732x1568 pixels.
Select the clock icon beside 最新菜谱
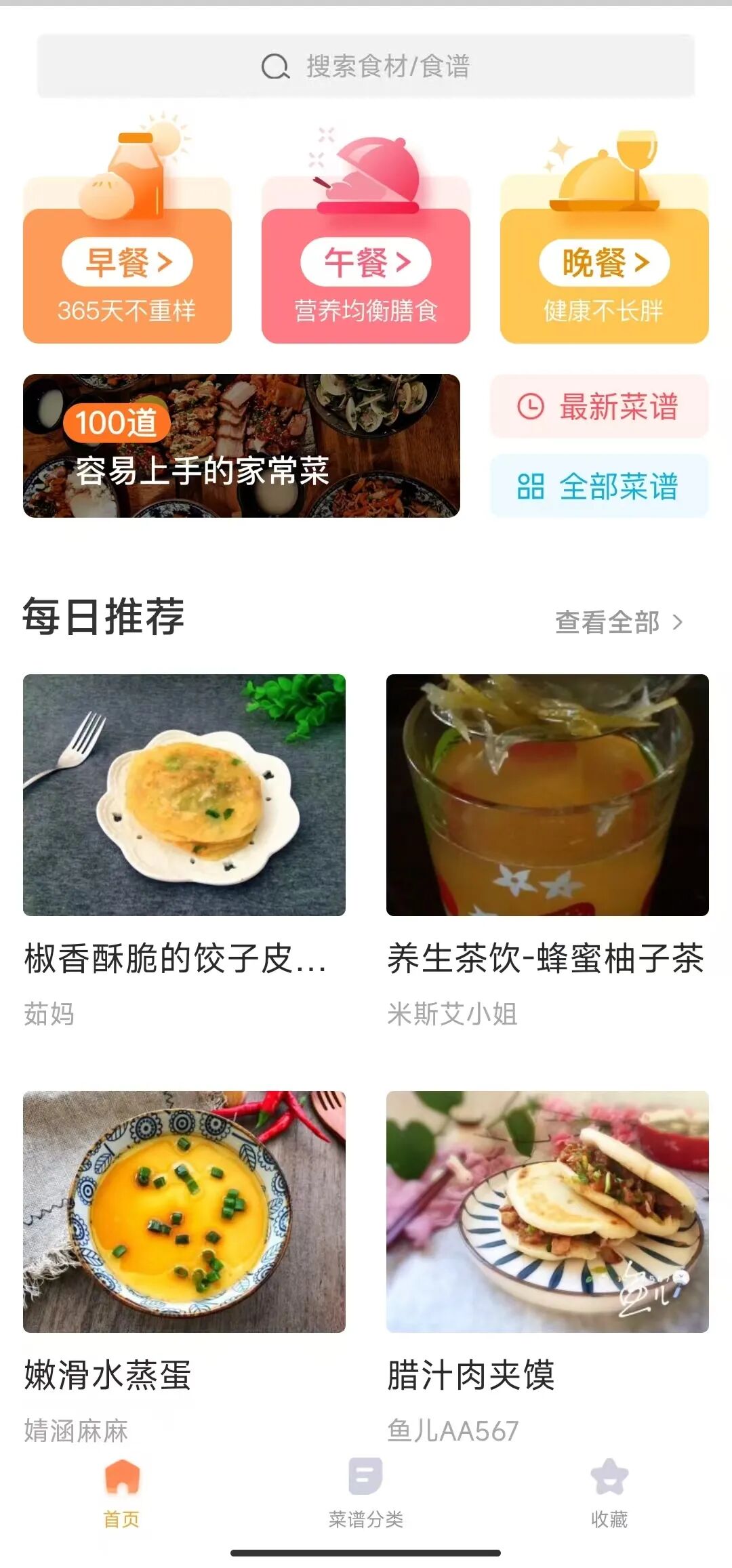pos(530,407)
